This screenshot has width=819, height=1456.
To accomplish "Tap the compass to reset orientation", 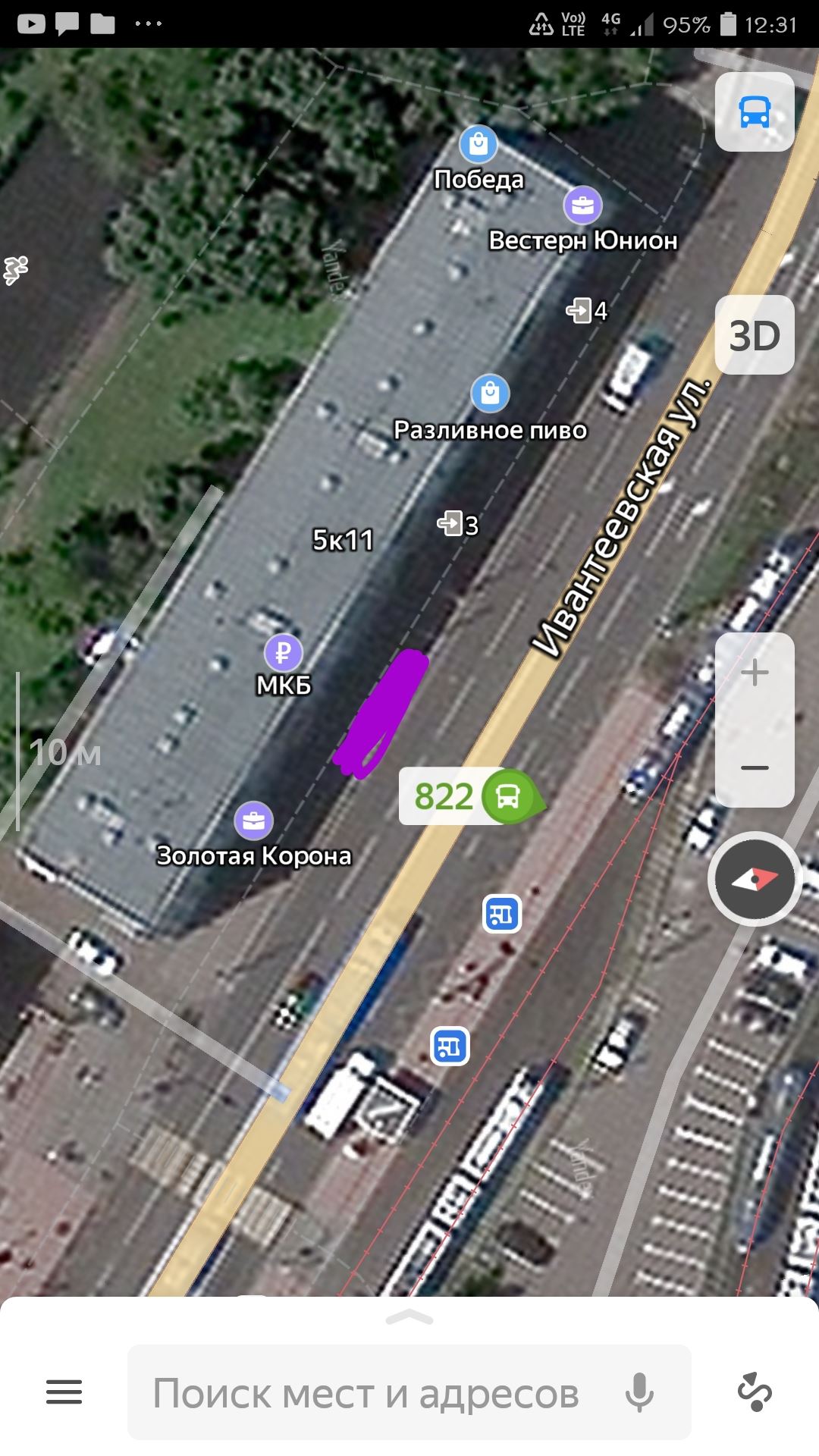I will pyautogui.click(x=755, y=879).
